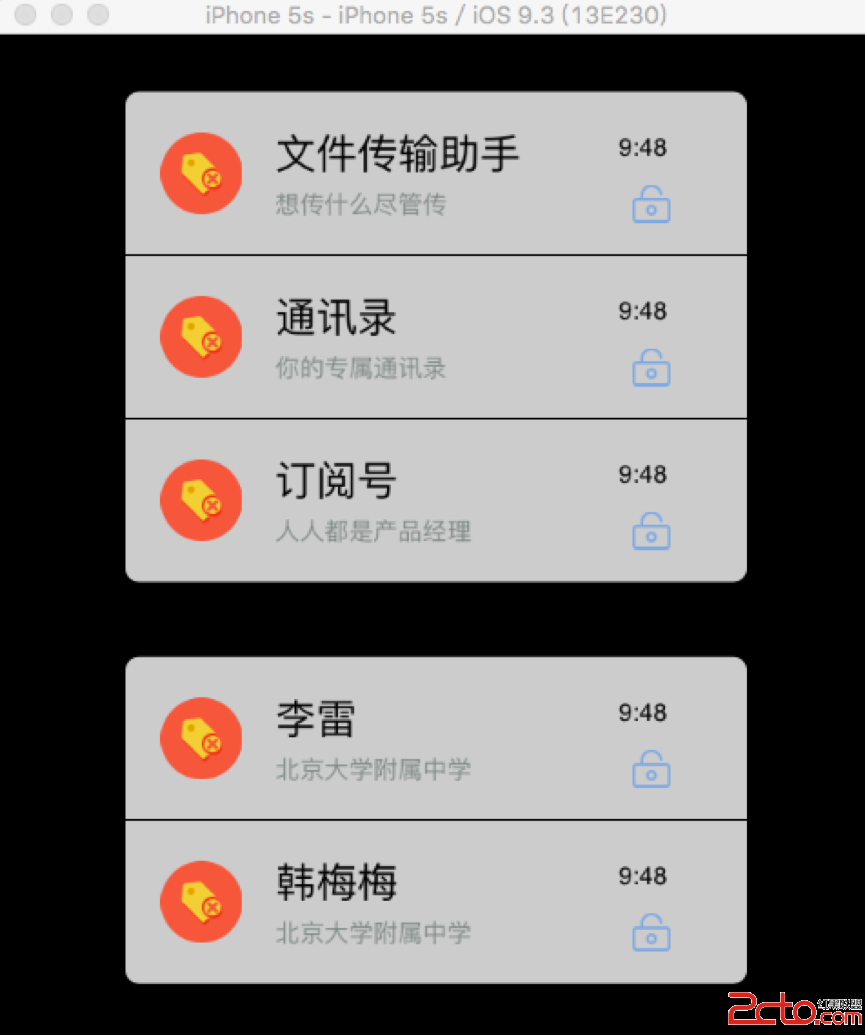Unlock the 通讯录 conversation via its lock icon
865x1035 pixels.
(x=650, y=367)
